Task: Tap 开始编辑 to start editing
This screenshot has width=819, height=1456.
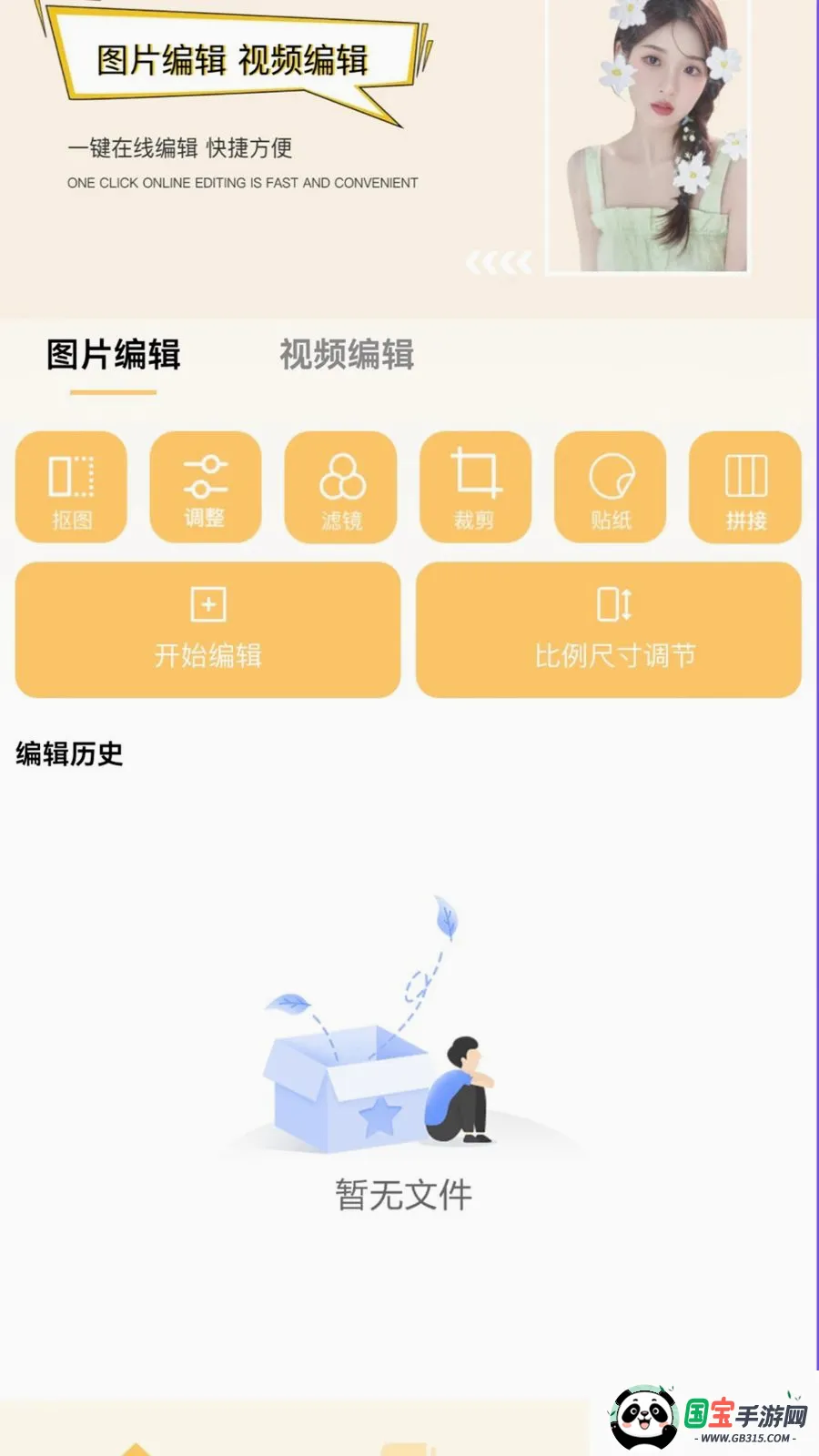Action: pyautogui.click(x=207, y=630)
